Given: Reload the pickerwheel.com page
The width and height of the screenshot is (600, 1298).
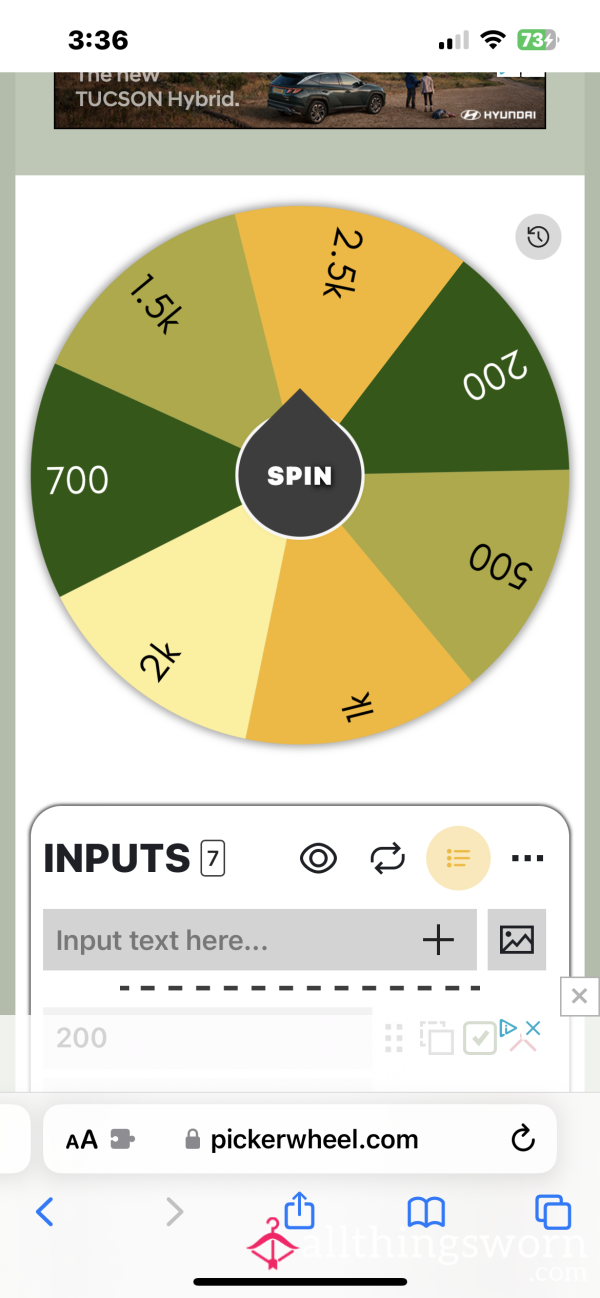Looking at the screenshot, I should [521, 1139].
